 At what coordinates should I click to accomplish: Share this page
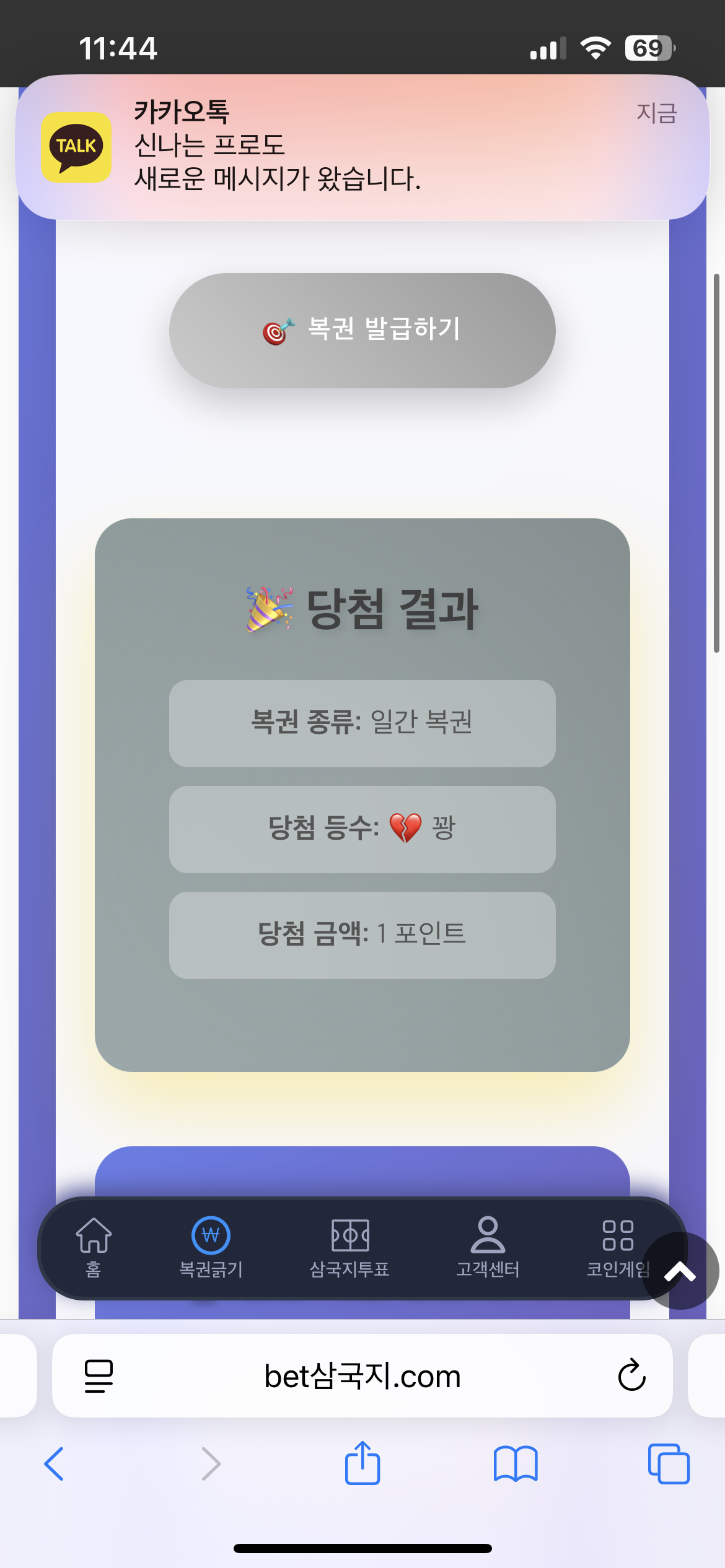[x=362, y=1463]
